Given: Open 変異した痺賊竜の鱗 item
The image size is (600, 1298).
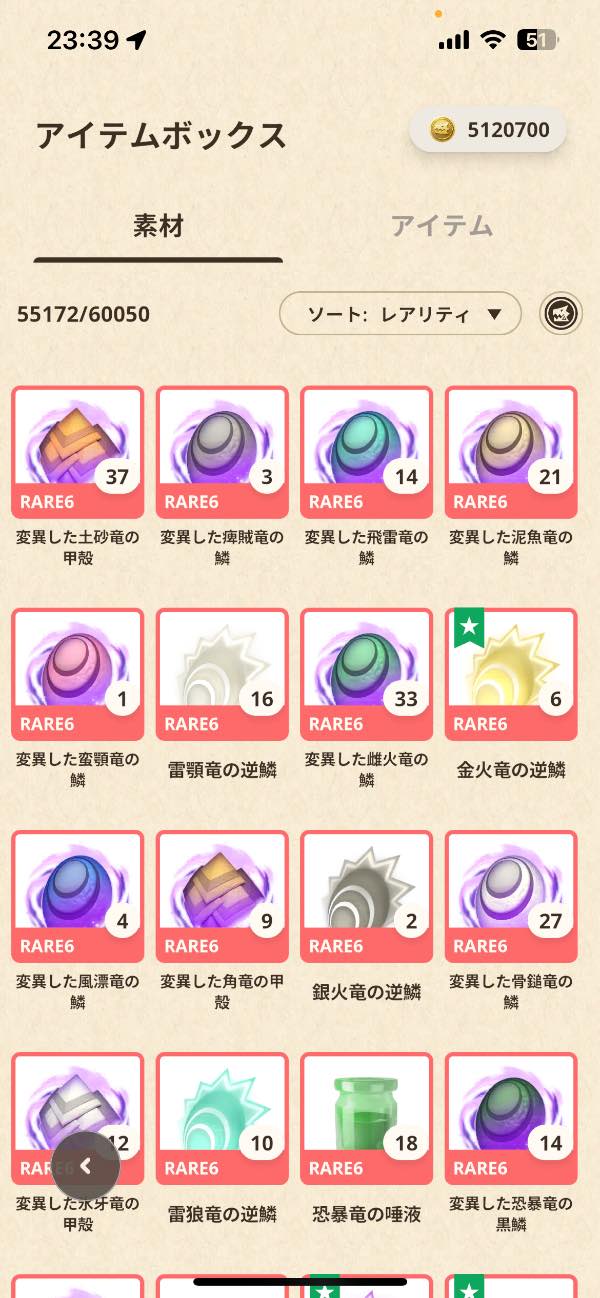Looking at the screenshot, I should tap(222, 452).
